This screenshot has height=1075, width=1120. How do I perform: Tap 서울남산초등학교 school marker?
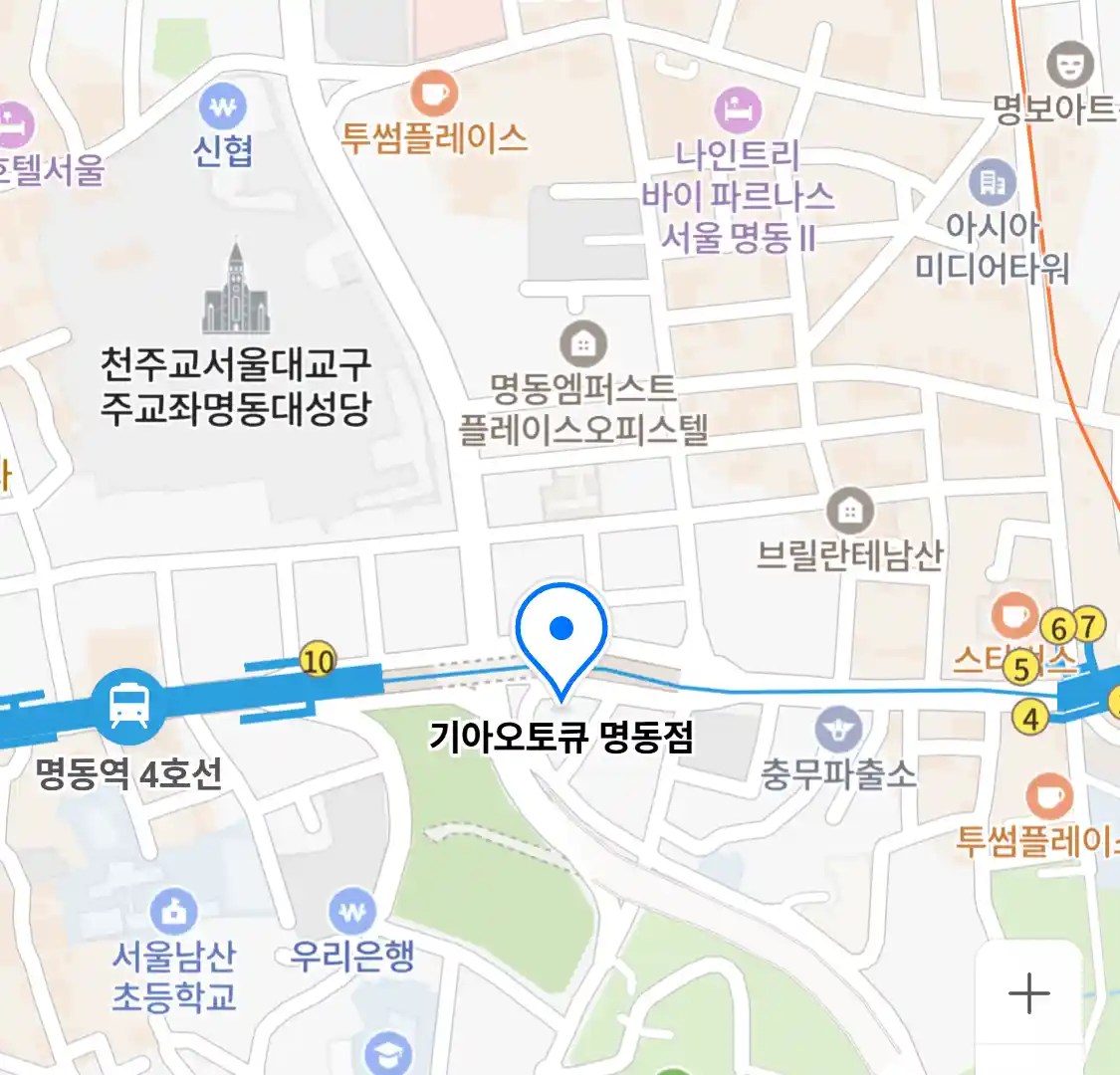(174, 912)
